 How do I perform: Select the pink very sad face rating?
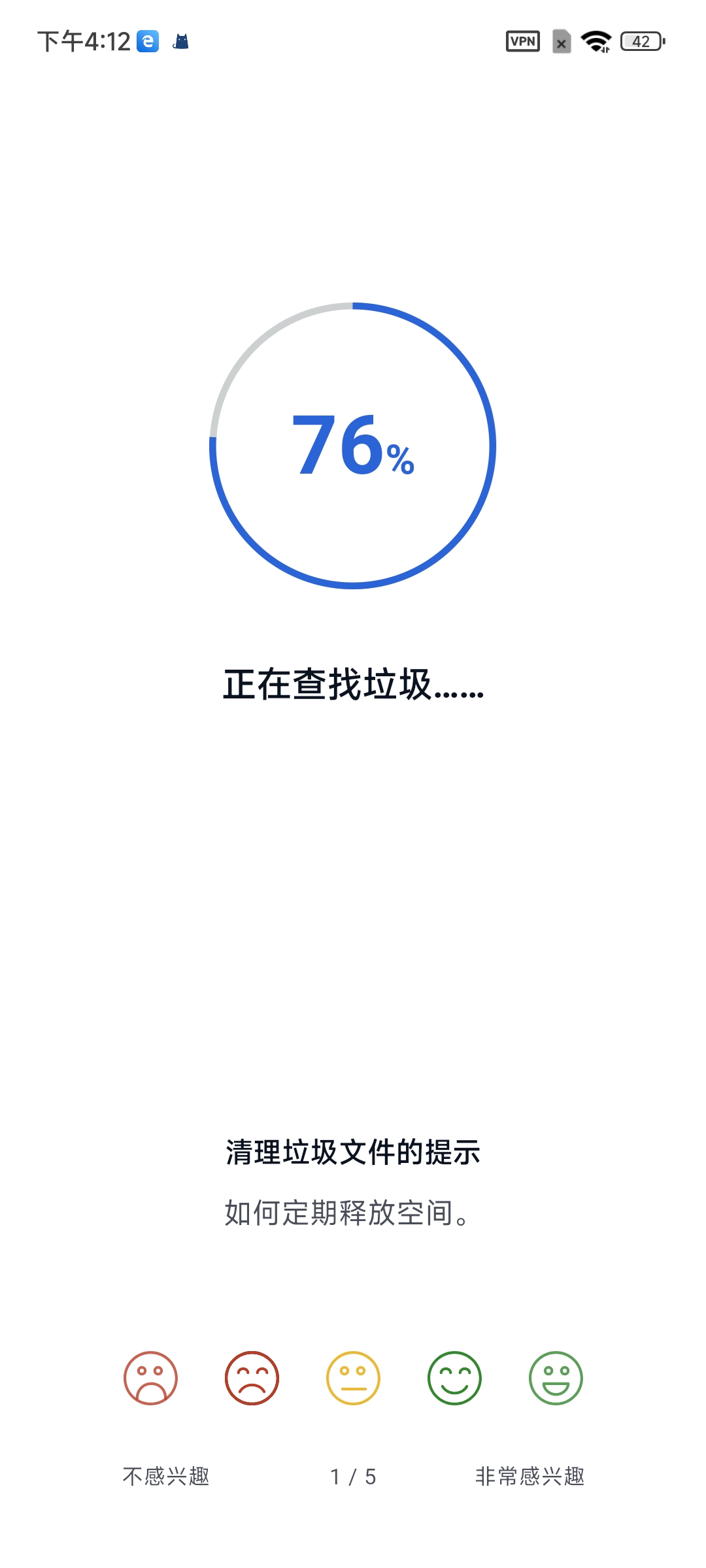150,1378
